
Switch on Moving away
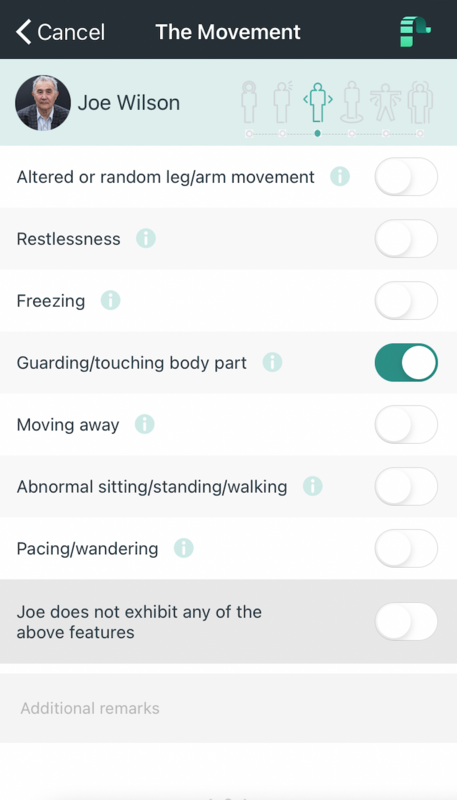[x=406, y=424]
